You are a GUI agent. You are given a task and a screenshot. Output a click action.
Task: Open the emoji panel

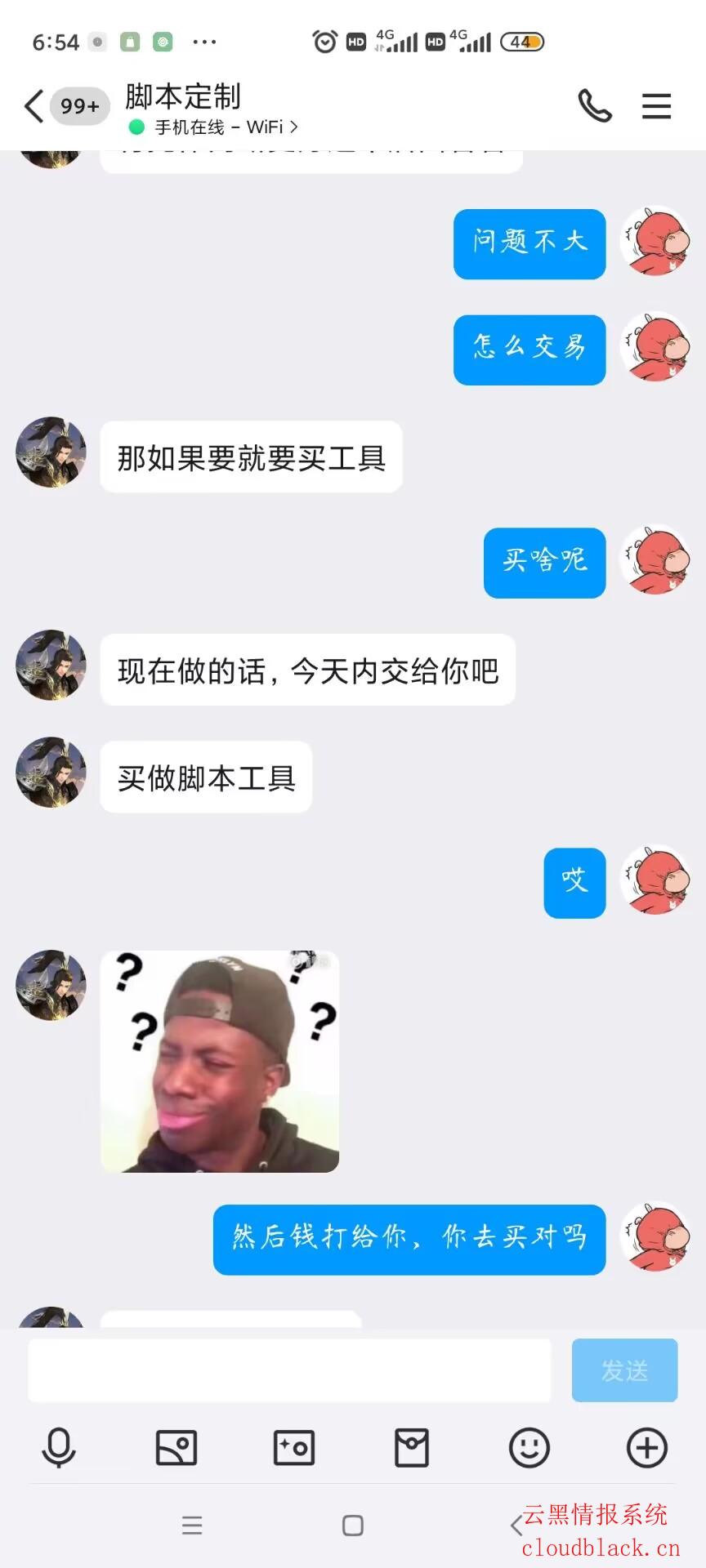(529, 1448)
